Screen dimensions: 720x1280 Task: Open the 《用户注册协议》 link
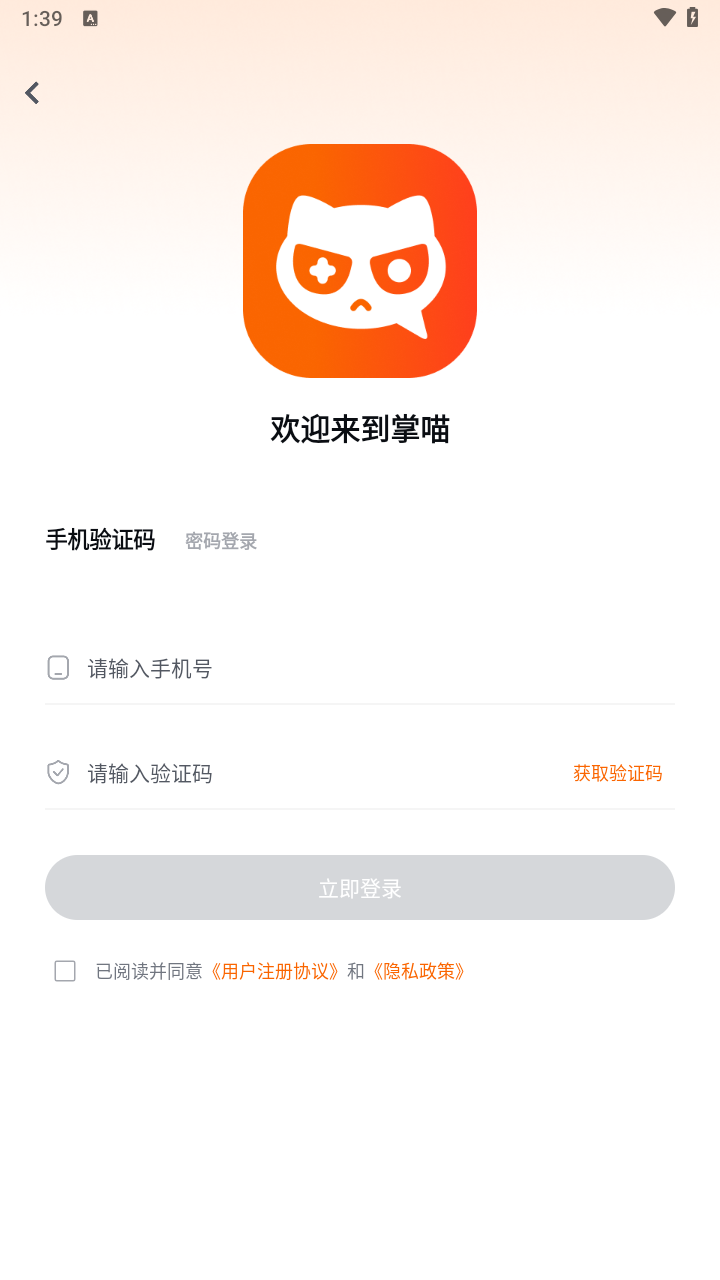(x=275, y=971)
